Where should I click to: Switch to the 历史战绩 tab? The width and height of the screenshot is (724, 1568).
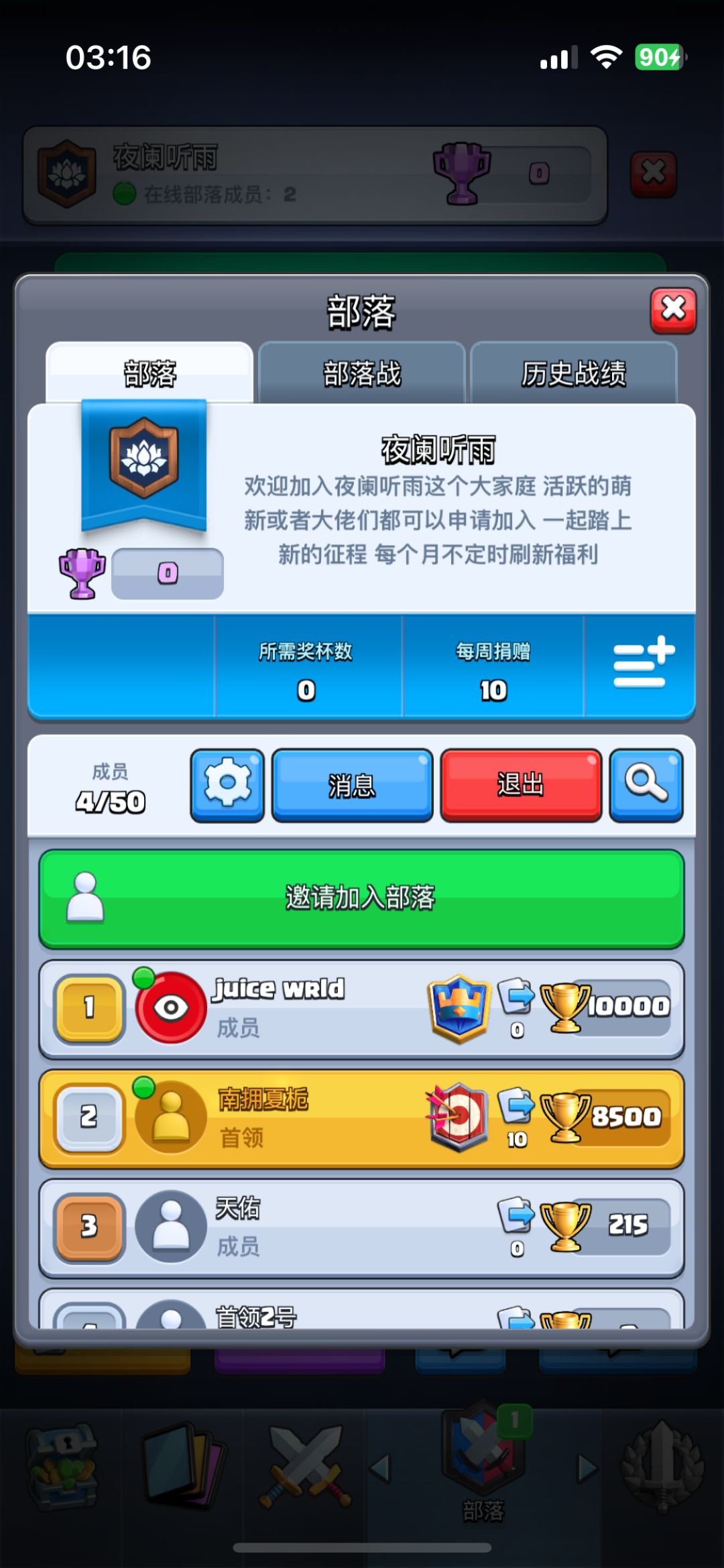(574, 373)
